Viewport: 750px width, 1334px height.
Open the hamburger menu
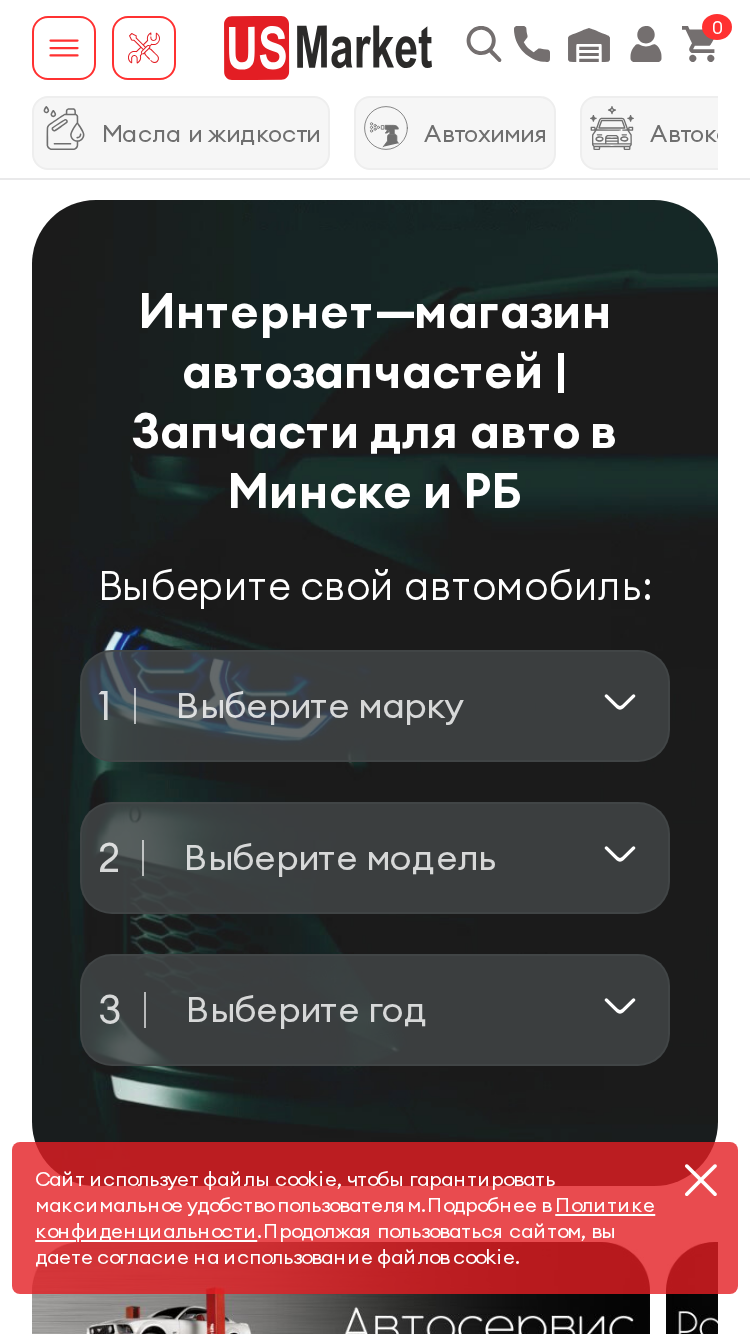(64, 48)
